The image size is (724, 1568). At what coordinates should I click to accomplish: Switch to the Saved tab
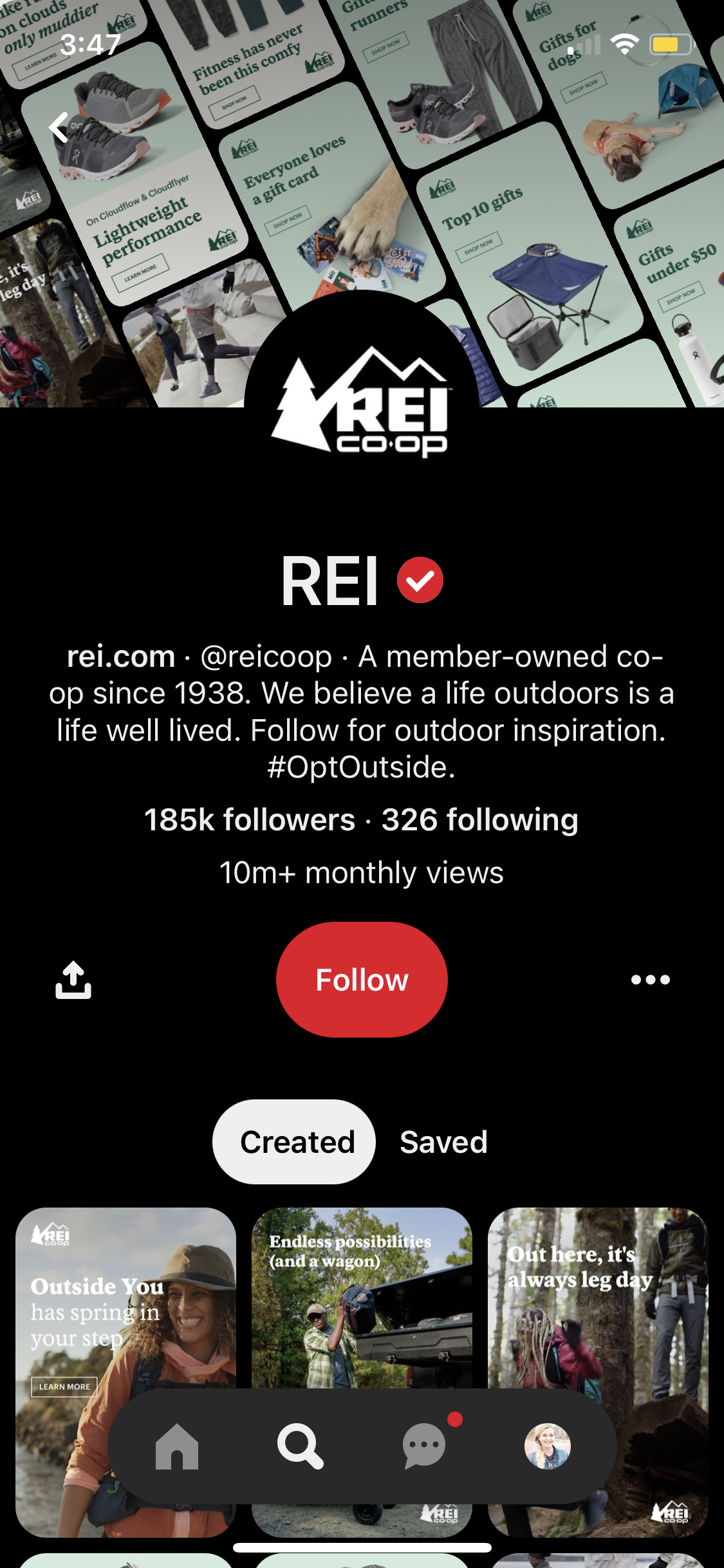click(x=443, y=1142)
